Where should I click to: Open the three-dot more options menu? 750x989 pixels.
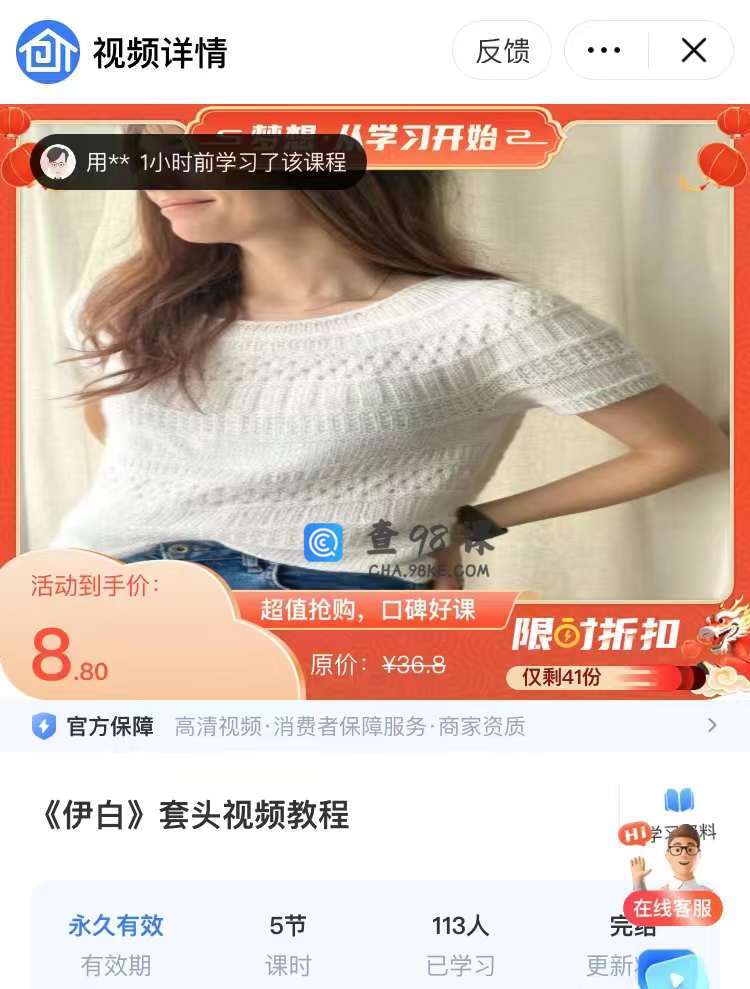(x=604, y=51)
